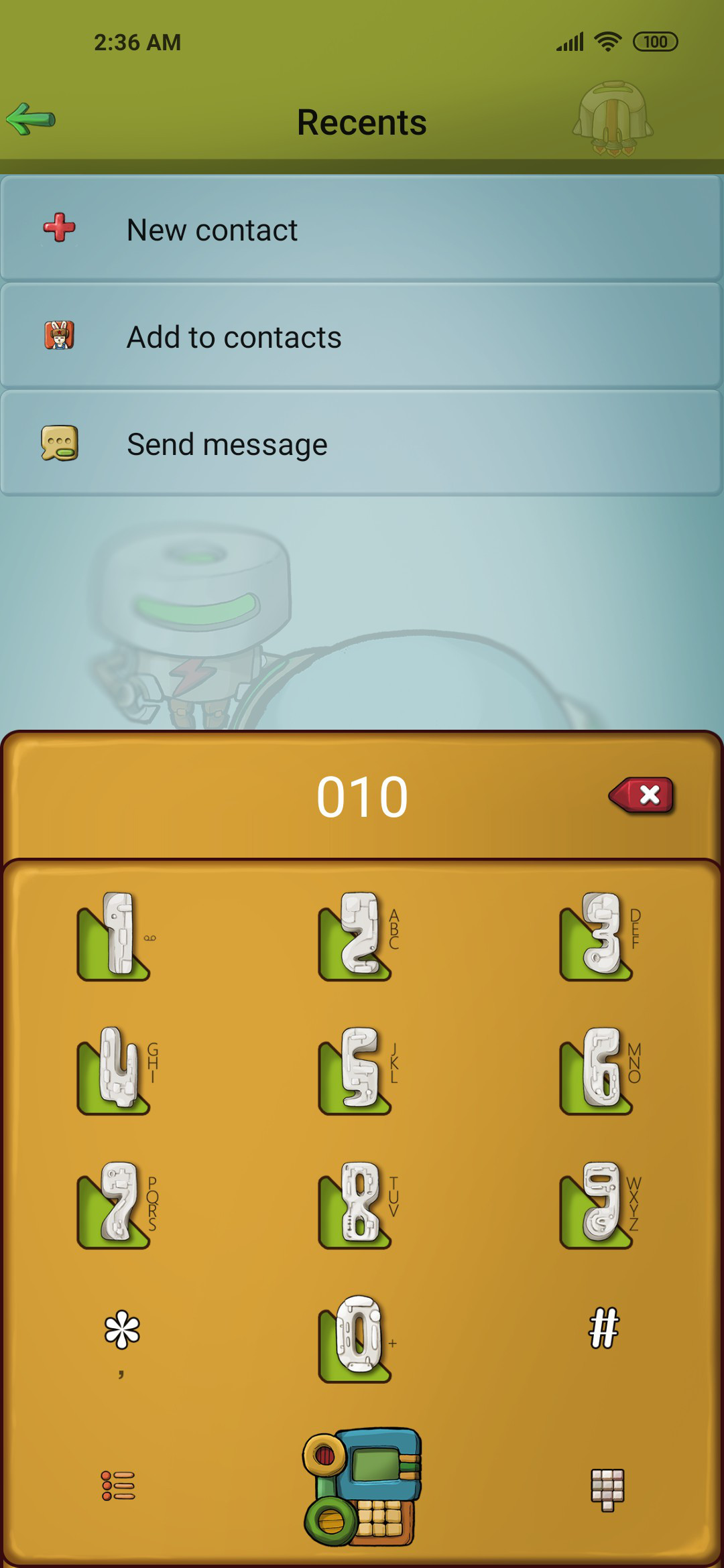Tap the hash key

click(603, 1329)
